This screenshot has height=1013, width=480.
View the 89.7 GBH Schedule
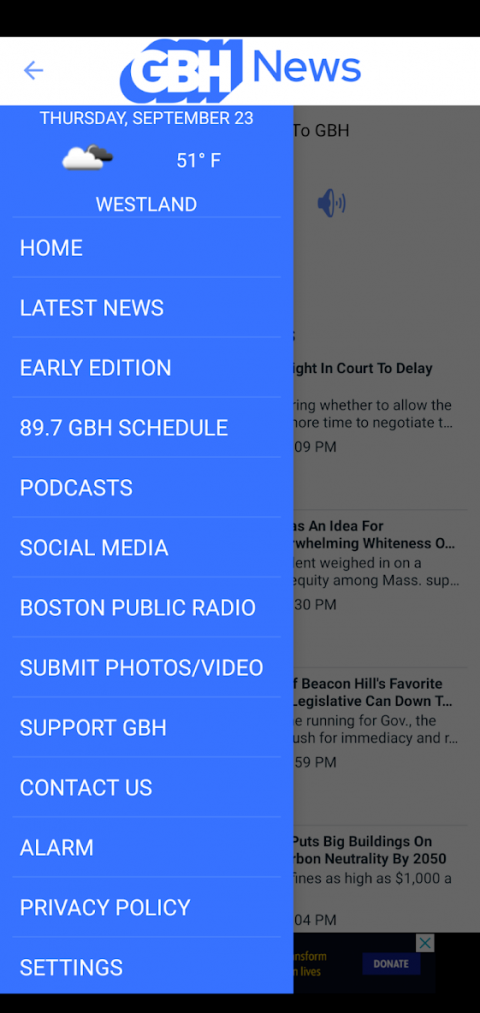click(147, 428)
